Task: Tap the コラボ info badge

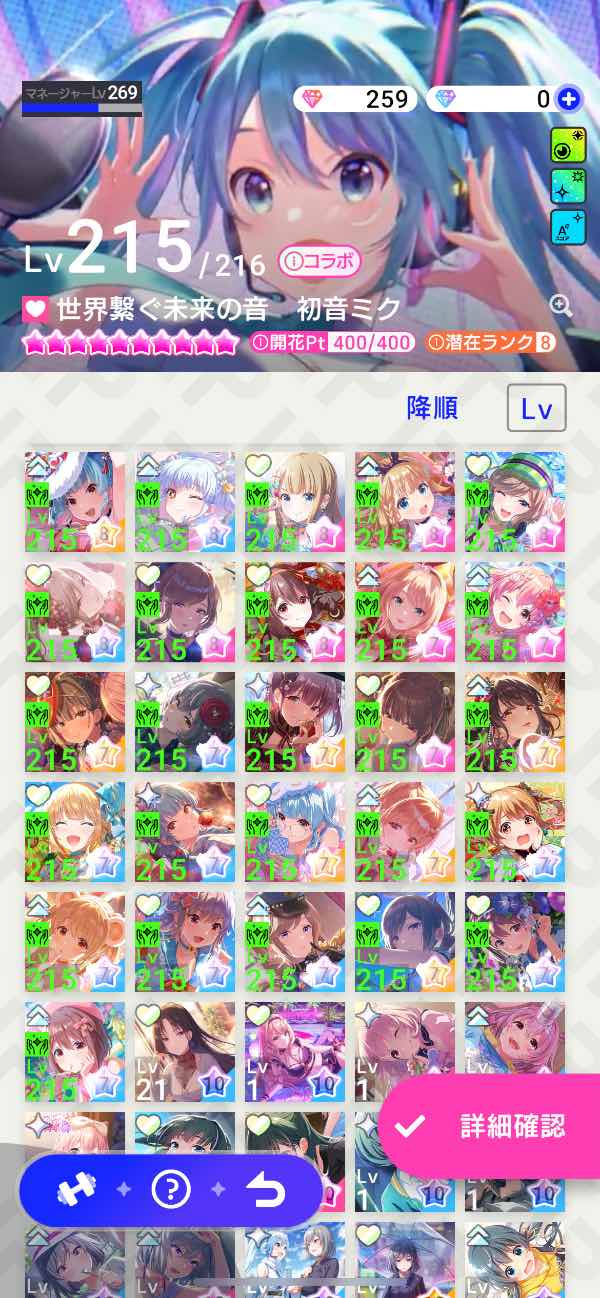Action: tap(319, 263)
